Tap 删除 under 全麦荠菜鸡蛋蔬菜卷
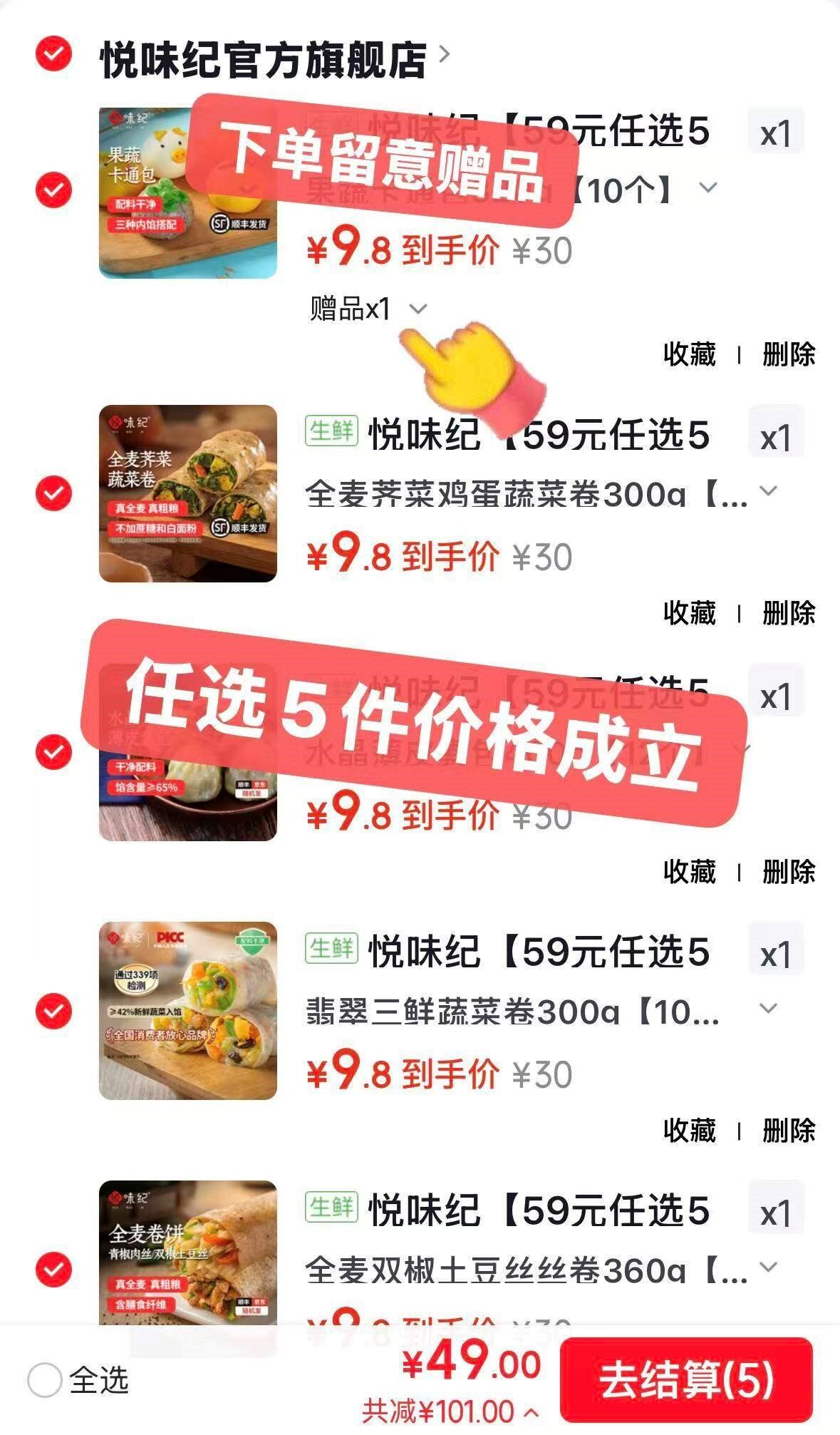The image size is (840, 1435). pos(788,613)
